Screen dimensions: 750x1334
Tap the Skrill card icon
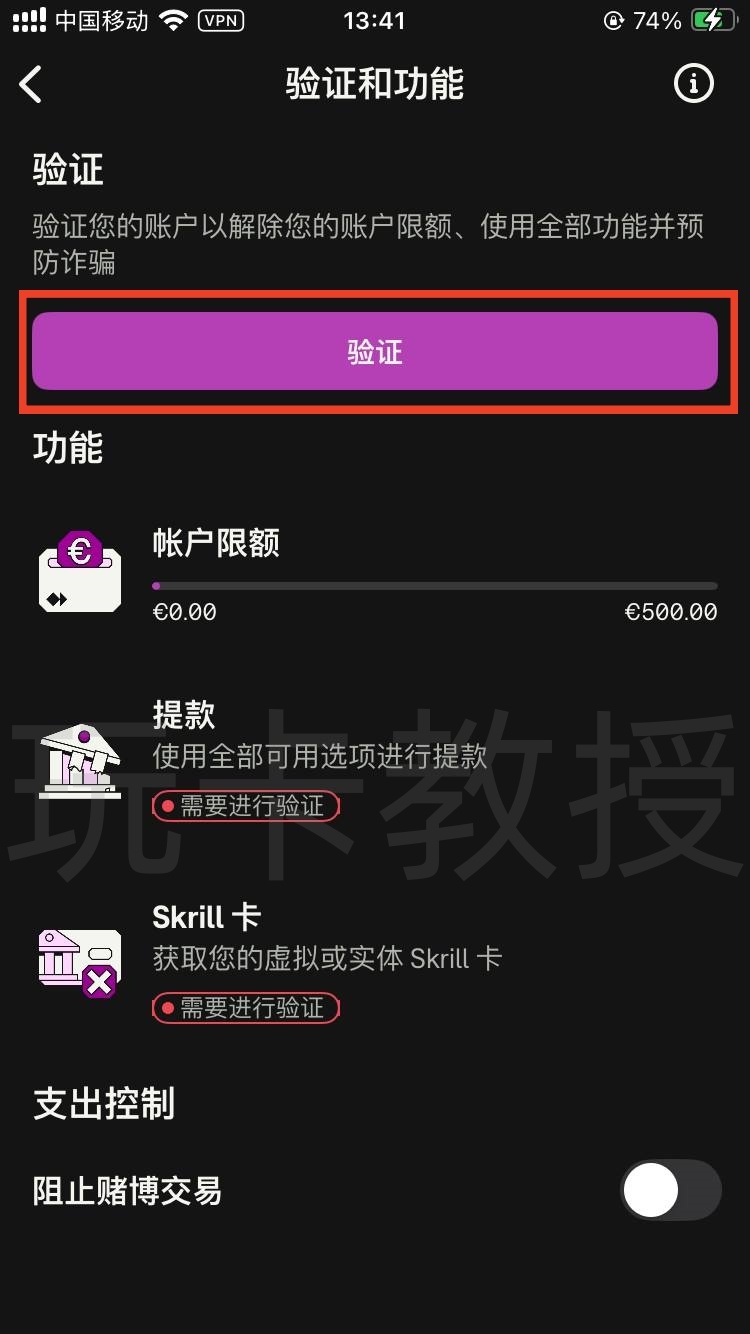pos(79,961)
